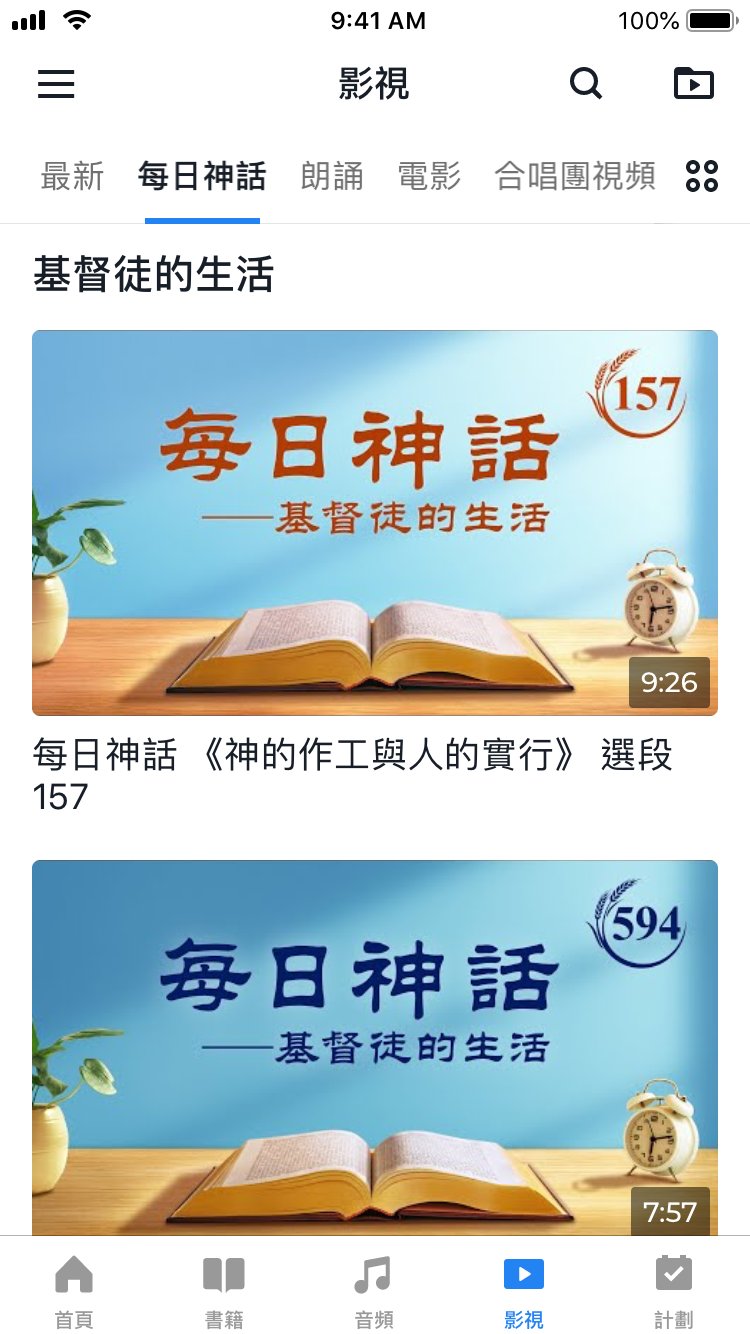
Task: Switch to the 書籍 tab
Action: click(x=224, y=1290)
